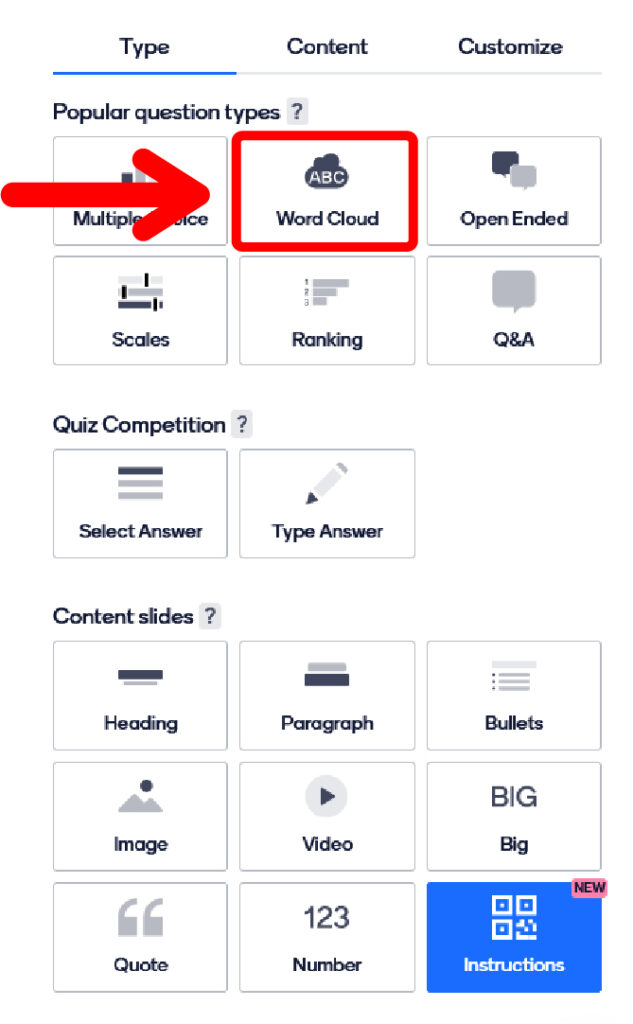Insert a Video content slide
Viewport: 633px width, 1024px height.
click(x=327, y=816)
